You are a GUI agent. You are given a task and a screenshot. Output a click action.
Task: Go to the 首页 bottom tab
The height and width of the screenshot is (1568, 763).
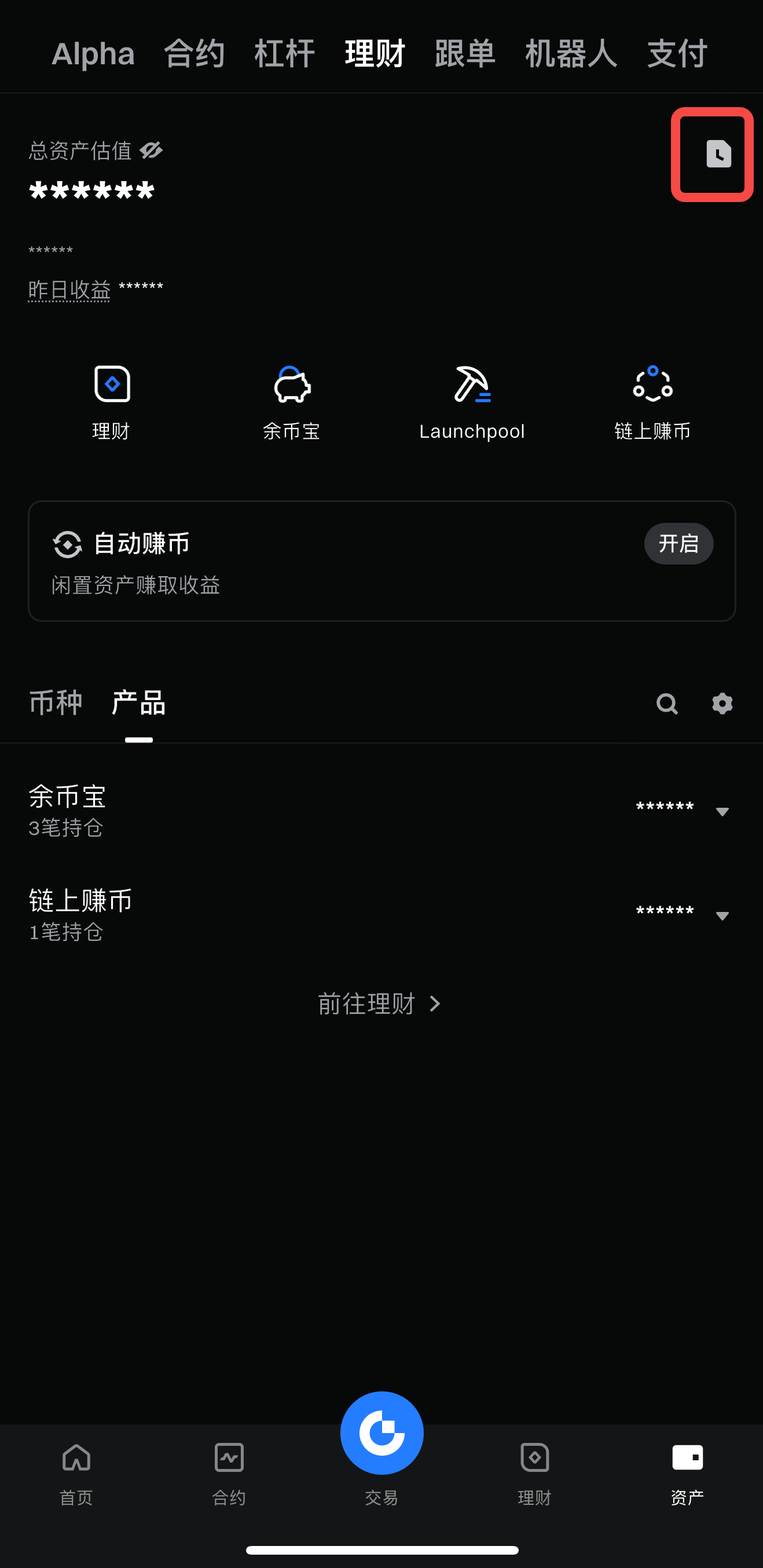(76, 1468)
